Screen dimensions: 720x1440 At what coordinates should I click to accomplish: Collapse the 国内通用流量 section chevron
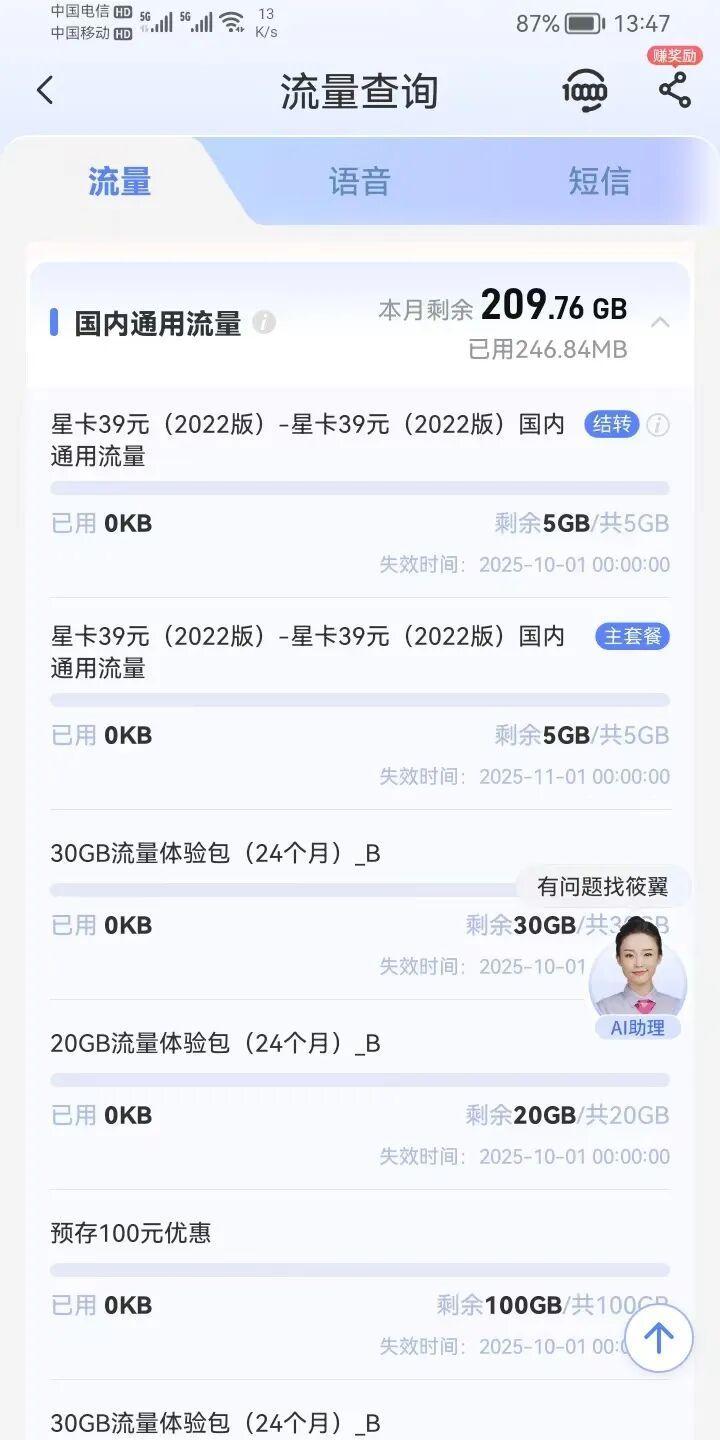coord(660,324)
